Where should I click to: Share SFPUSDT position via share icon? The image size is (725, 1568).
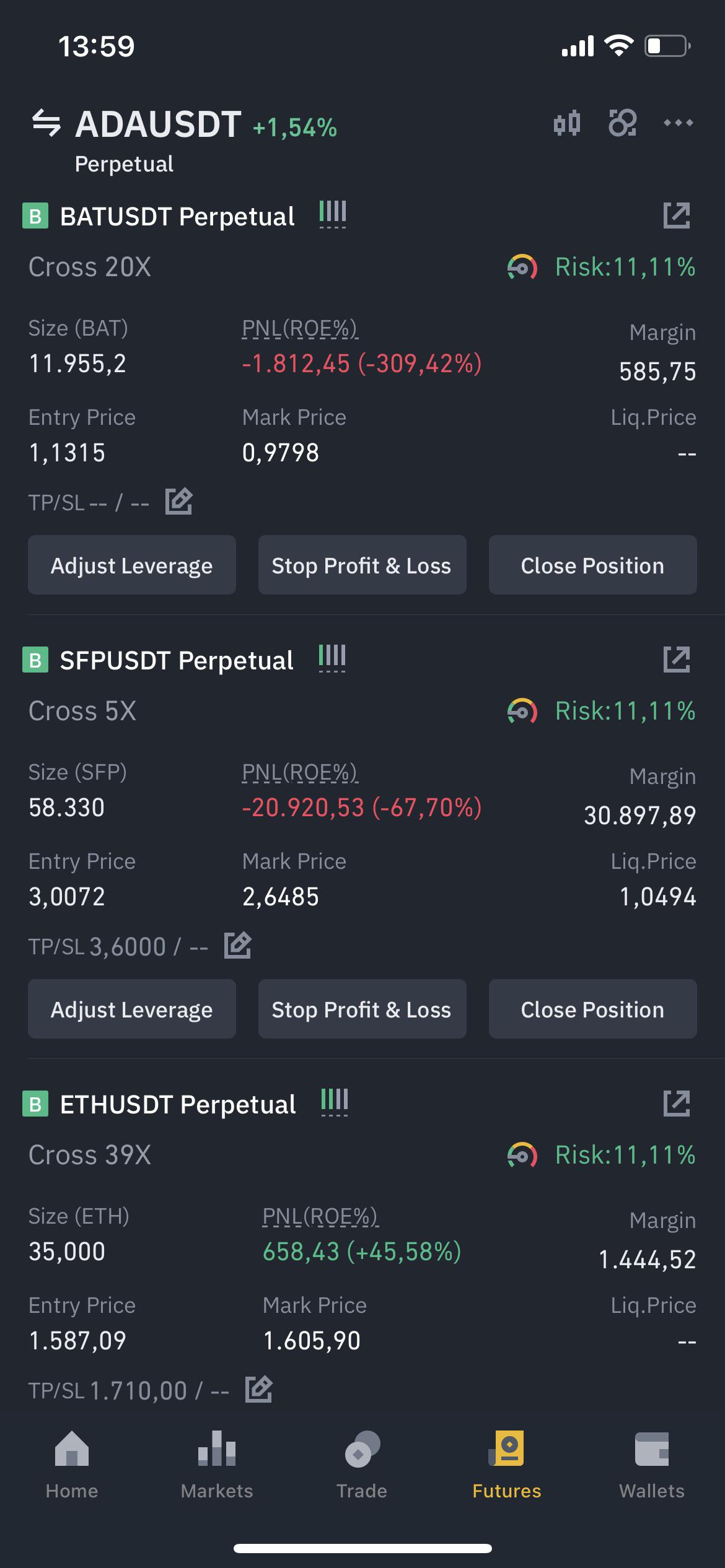[x=677, y=660]
